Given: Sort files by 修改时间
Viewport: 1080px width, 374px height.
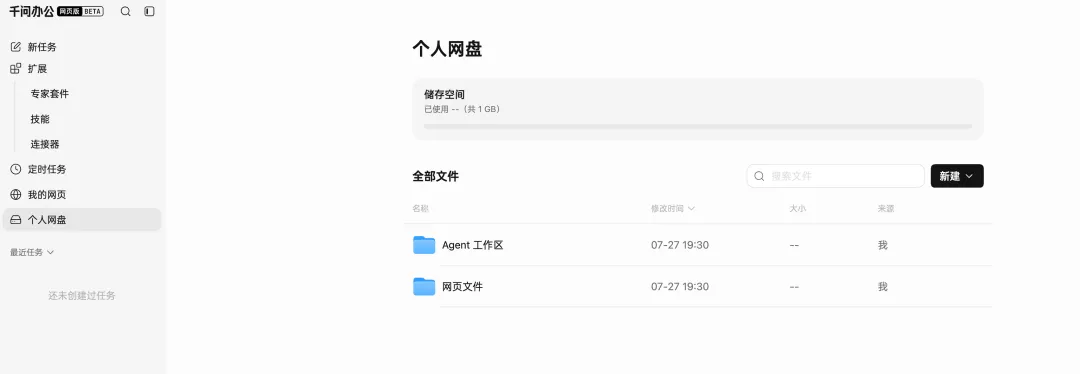Looking at the screenshot, I should pos(672,209).
